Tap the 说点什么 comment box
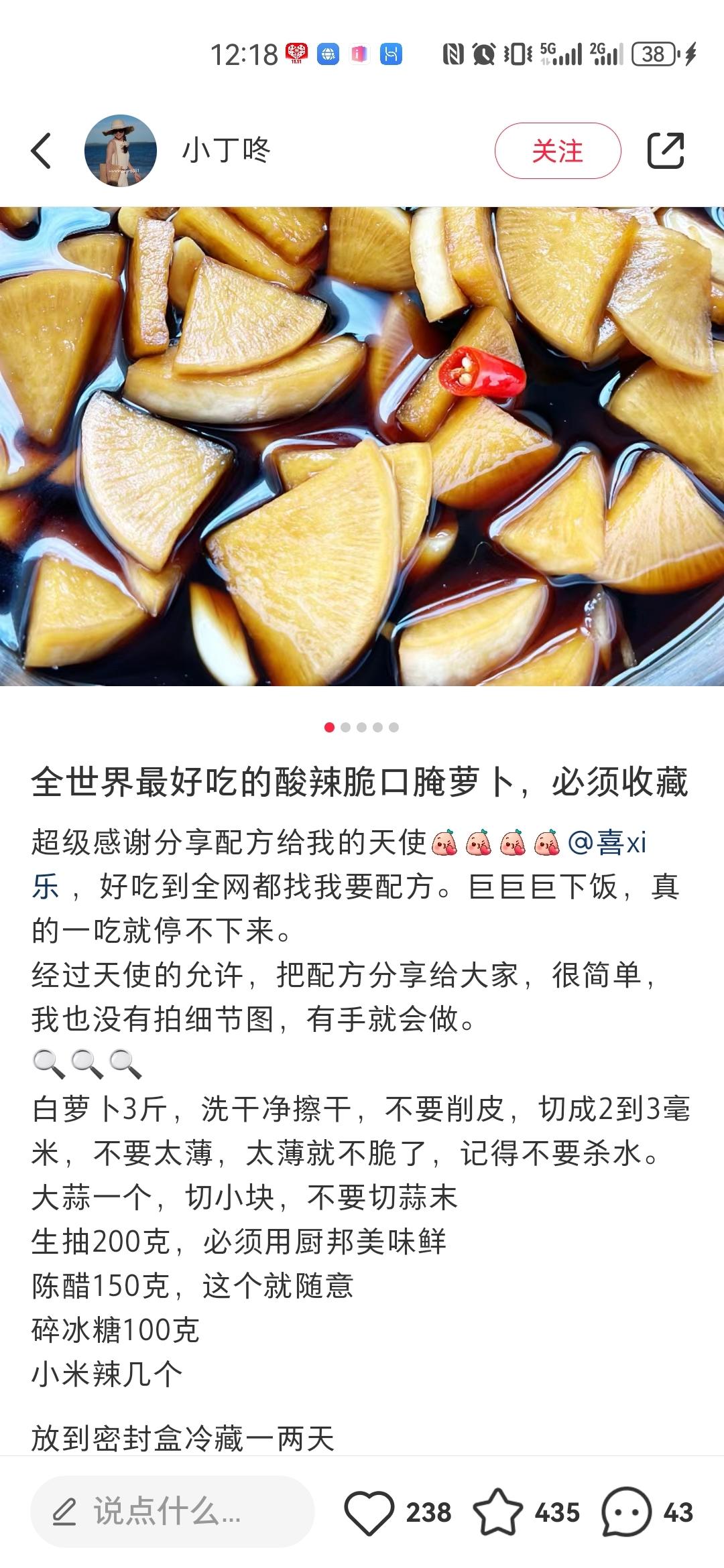Screen dimensions: 724x1568 (172, 1512)
